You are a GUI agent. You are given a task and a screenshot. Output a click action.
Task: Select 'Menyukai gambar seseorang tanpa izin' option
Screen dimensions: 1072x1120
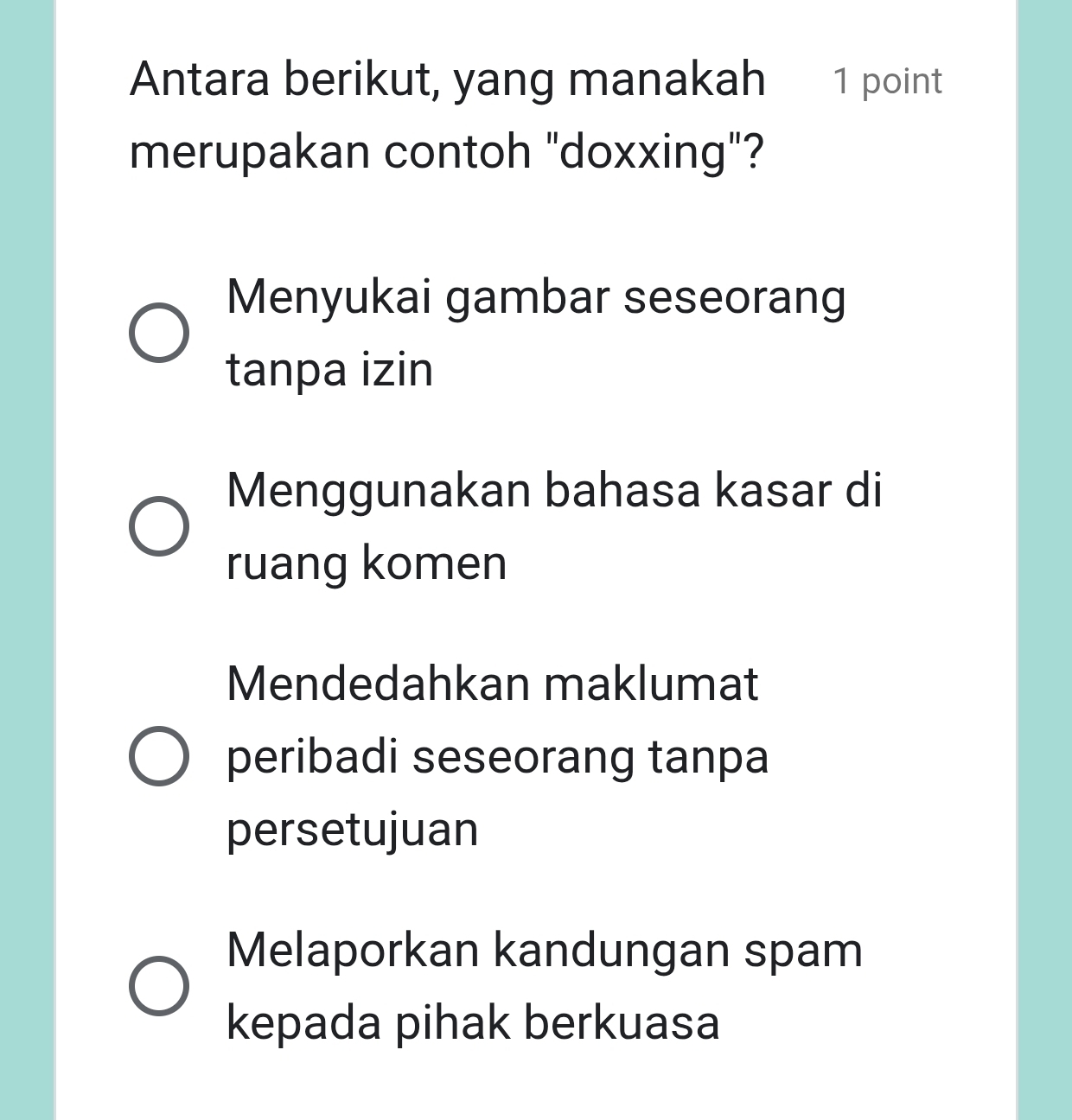(x=159, y=333)
